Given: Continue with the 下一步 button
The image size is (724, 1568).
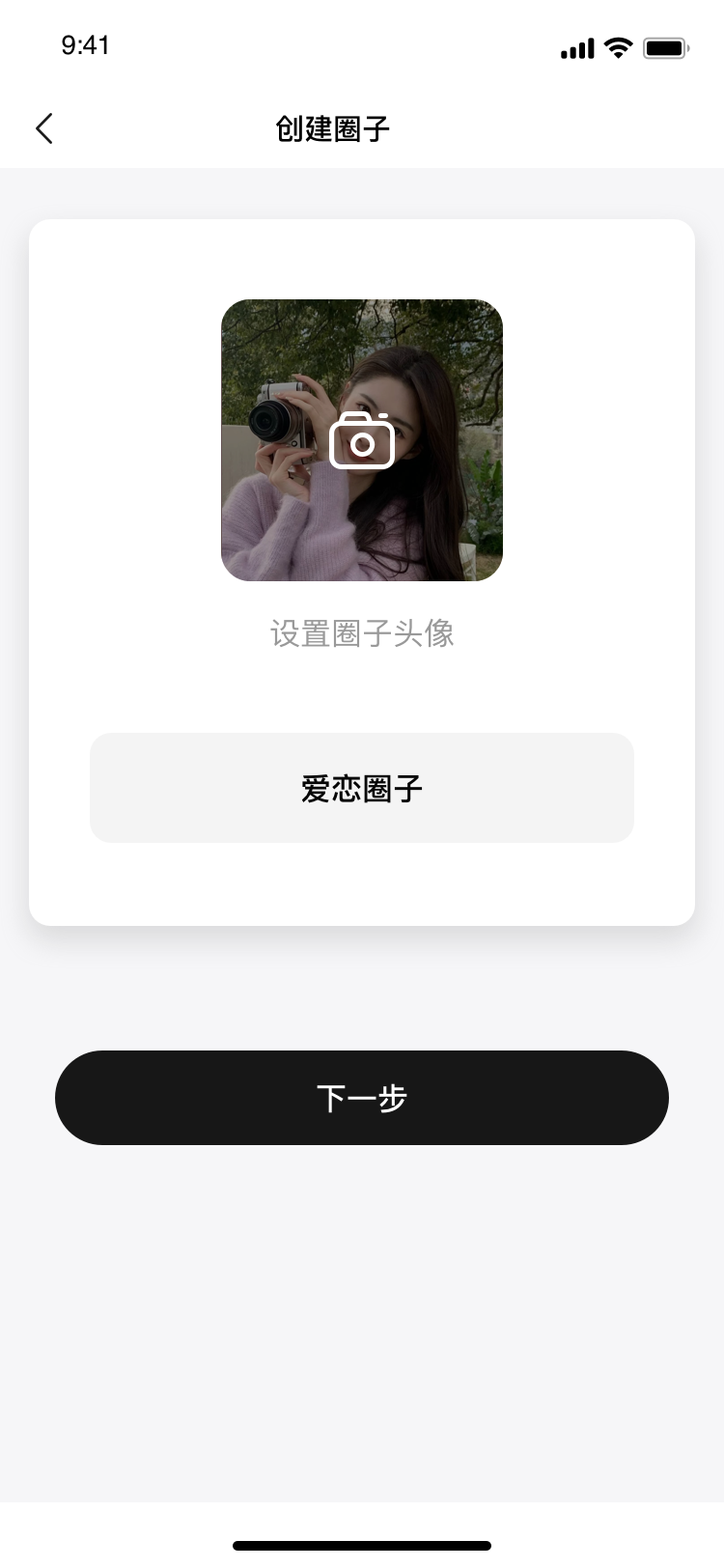Looking at the screenshot, I should (x=362, y=1098).
